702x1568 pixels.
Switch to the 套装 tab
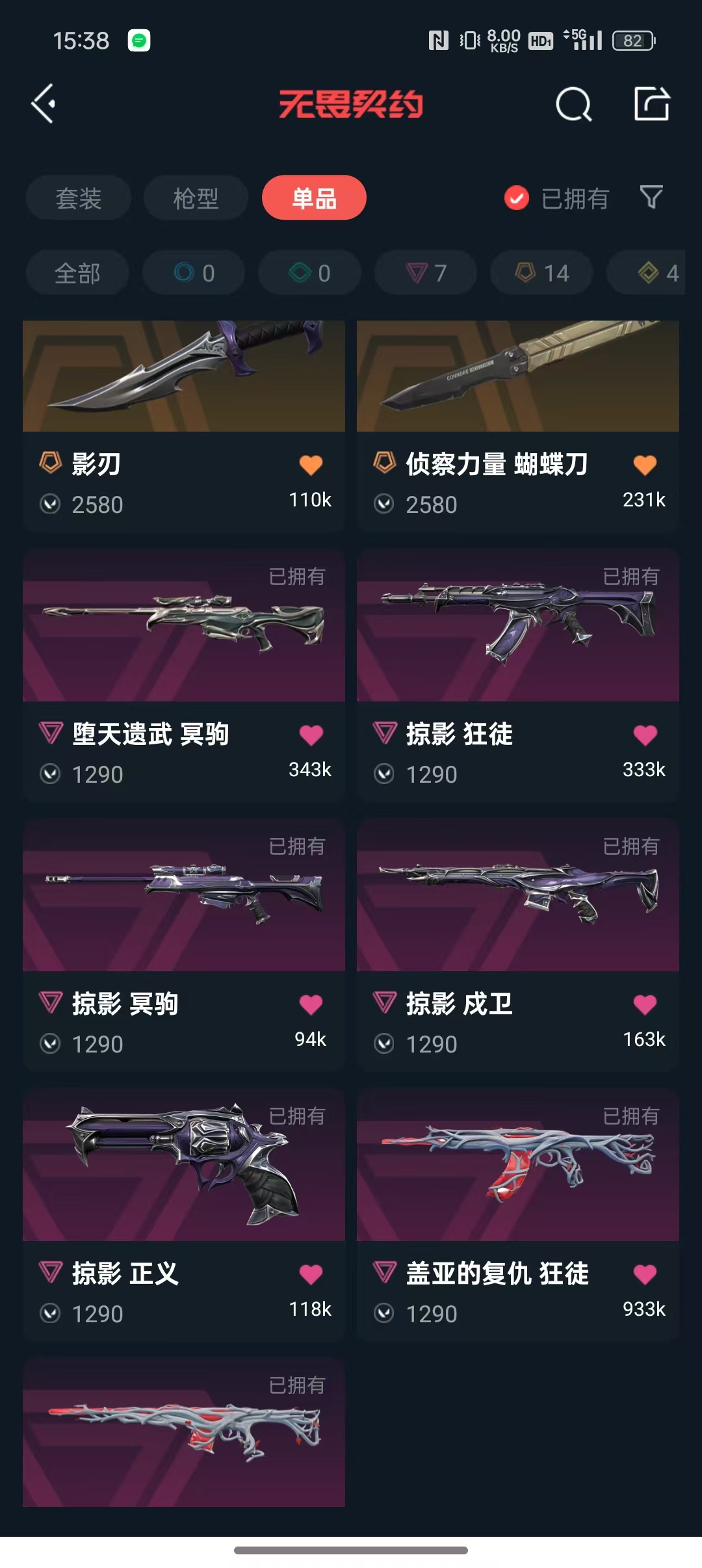pos(78,198)
